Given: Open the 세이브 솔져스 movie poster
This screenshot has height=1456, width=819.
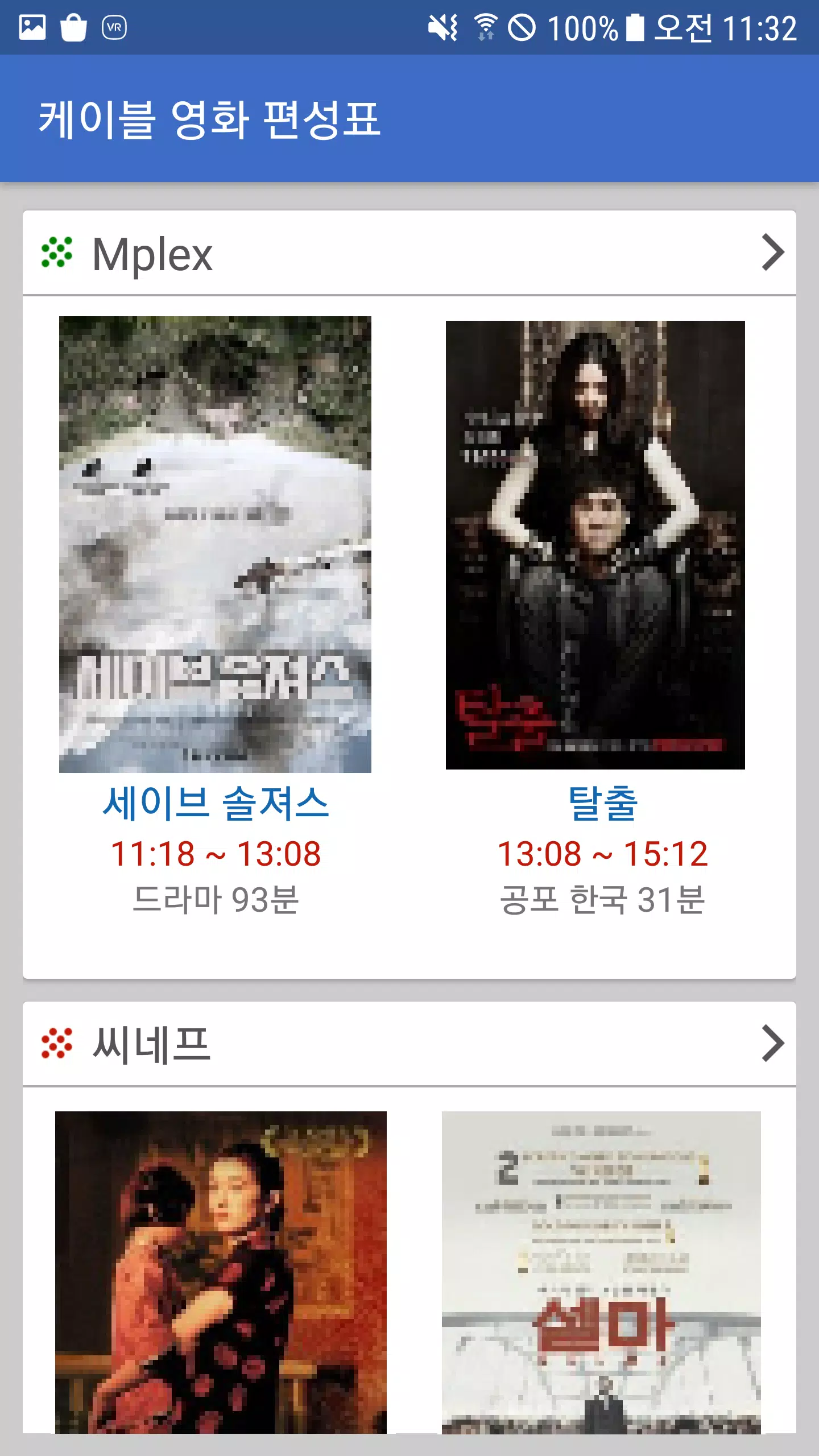Looking at the screenshot, I should (215, 544).
